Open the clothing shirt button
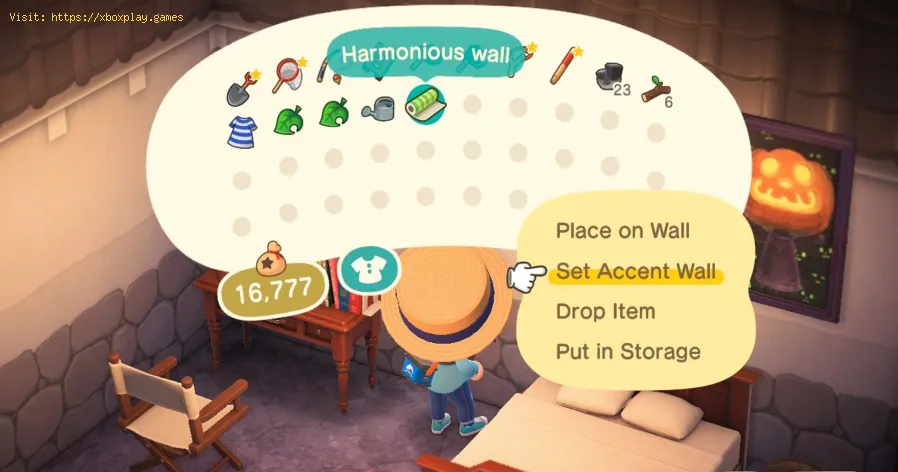 coord(369,270)
